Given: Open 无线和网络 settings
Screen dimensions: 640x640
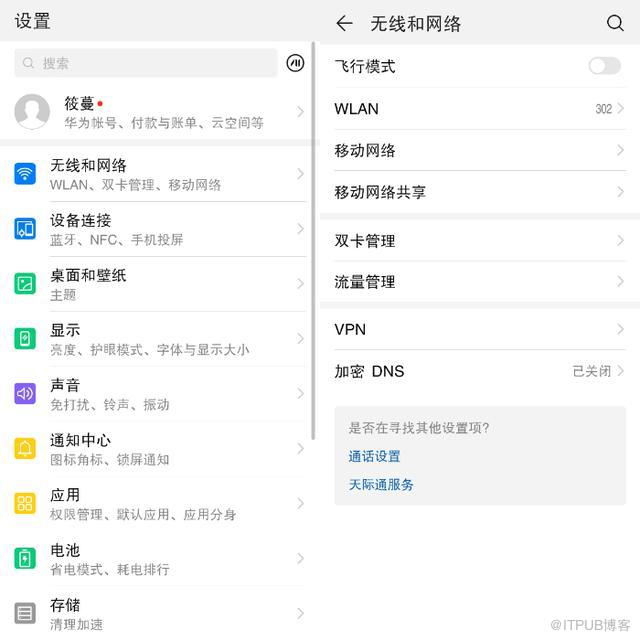Looking at the screenshot, I should (160, 174).
